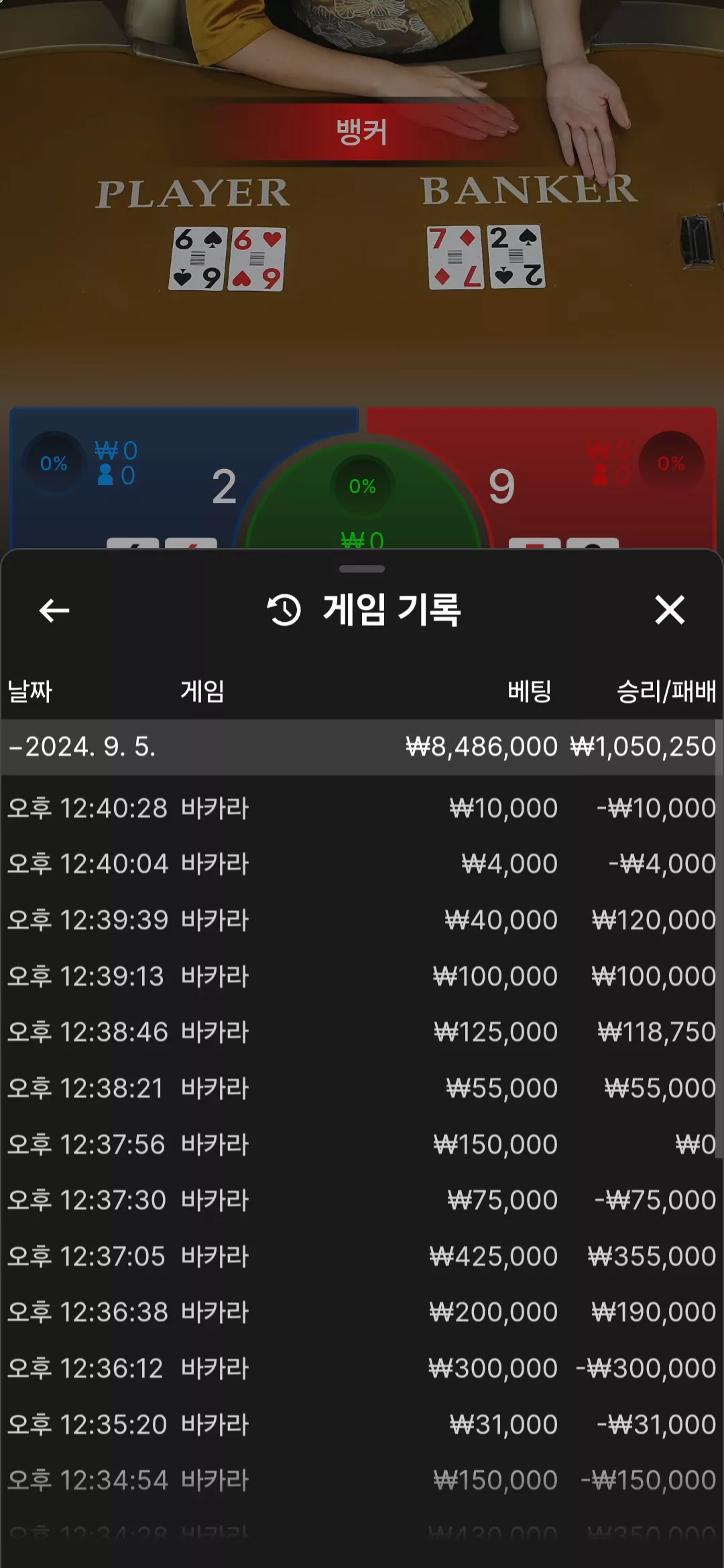This screenshot has height=1568, width=724.
Task: Open the 오후 12:34:54 바카라 record
Action: (362, 1480)
